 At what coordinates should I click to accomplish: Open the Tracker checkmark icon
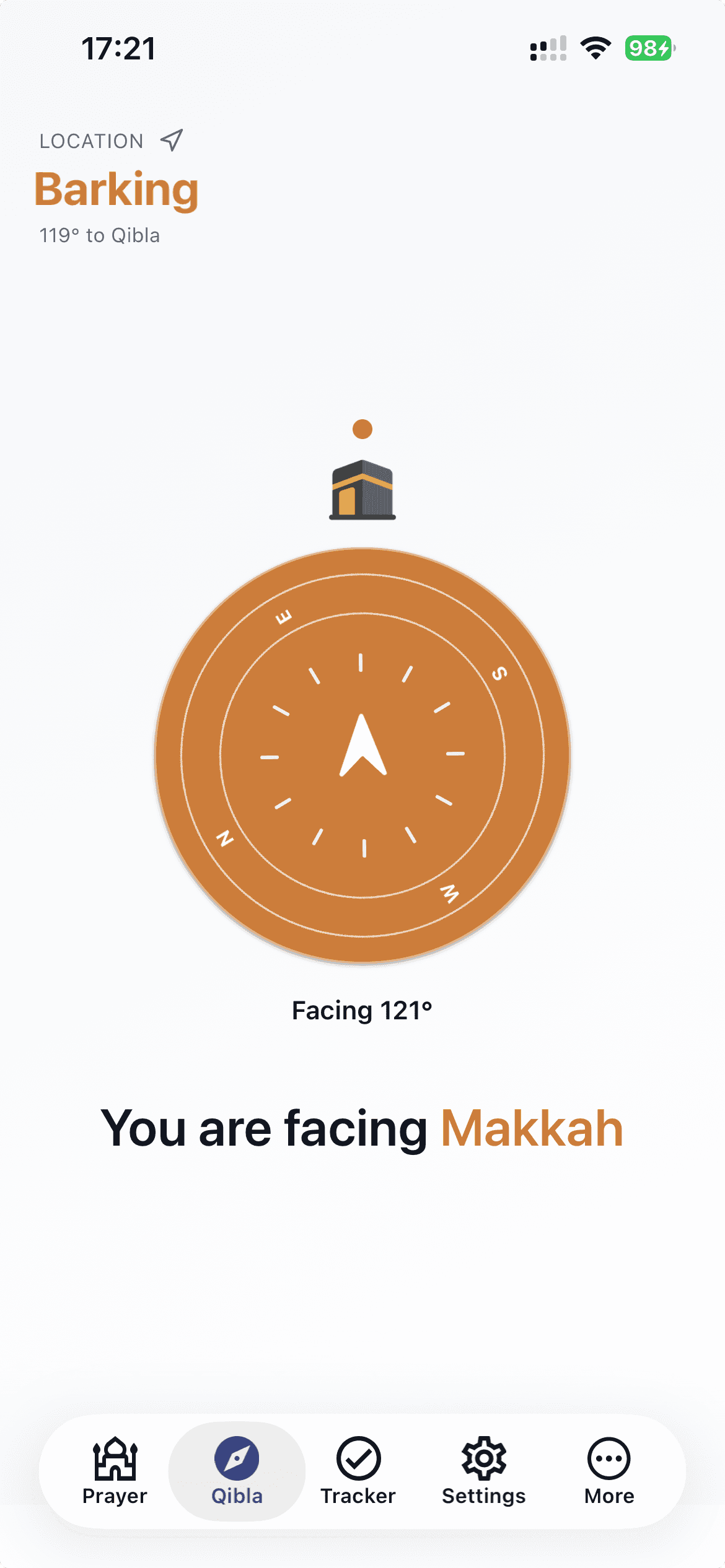point(358,1458)
